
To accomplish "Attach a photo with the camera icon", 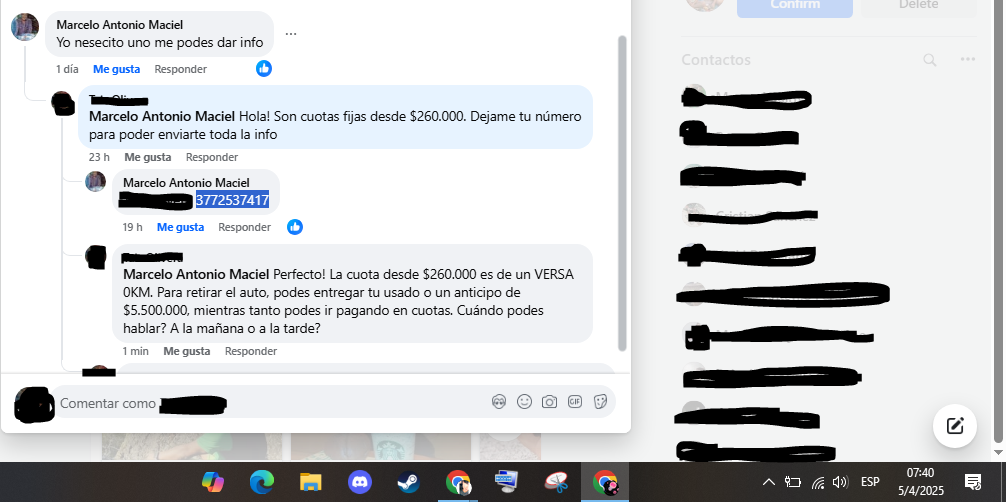I will coord(549,402).
